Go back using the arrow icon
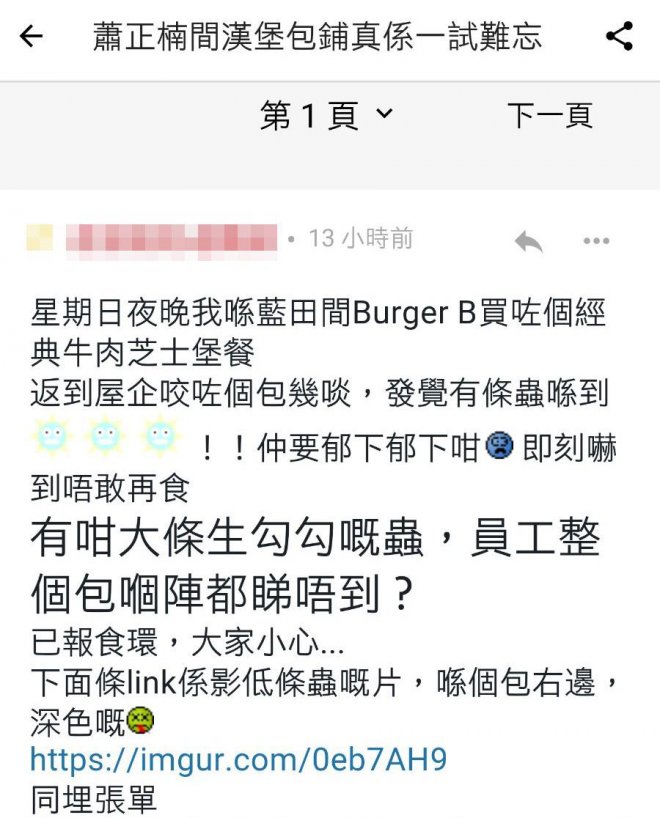The image size is (660, 818). click(x=32, y=38)
